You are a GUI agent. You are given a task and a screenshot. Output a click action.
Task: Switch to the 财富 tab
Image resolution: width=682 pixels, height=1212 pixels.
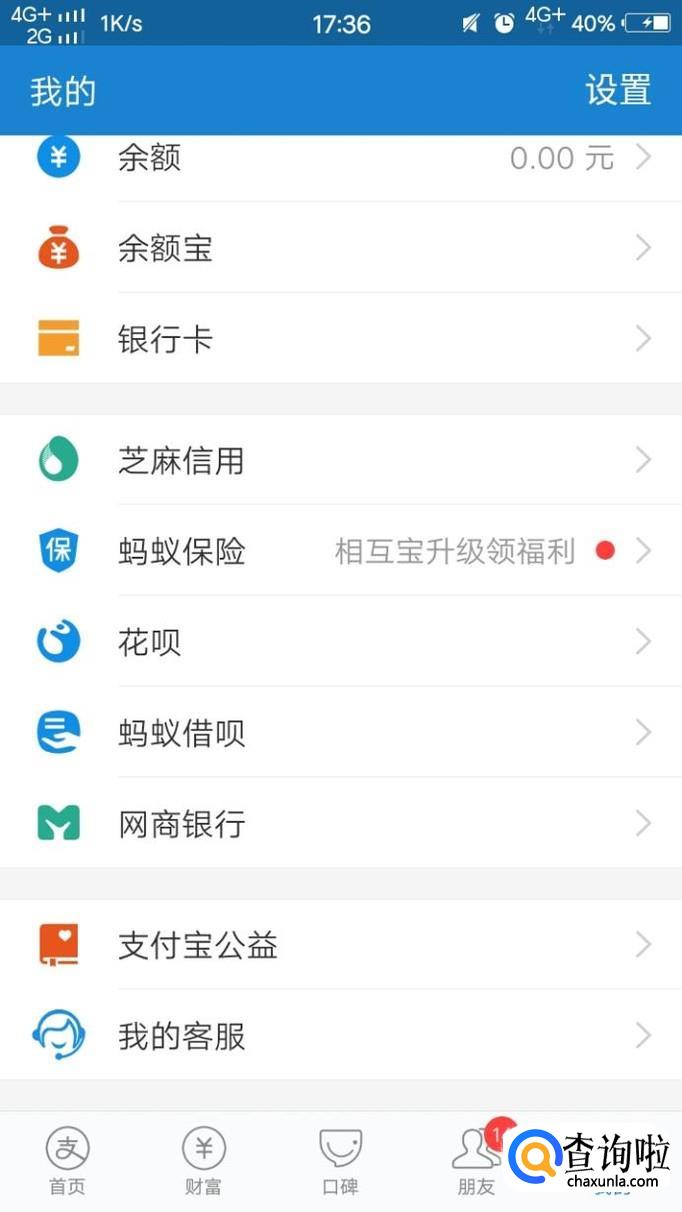click(204, 1160)
